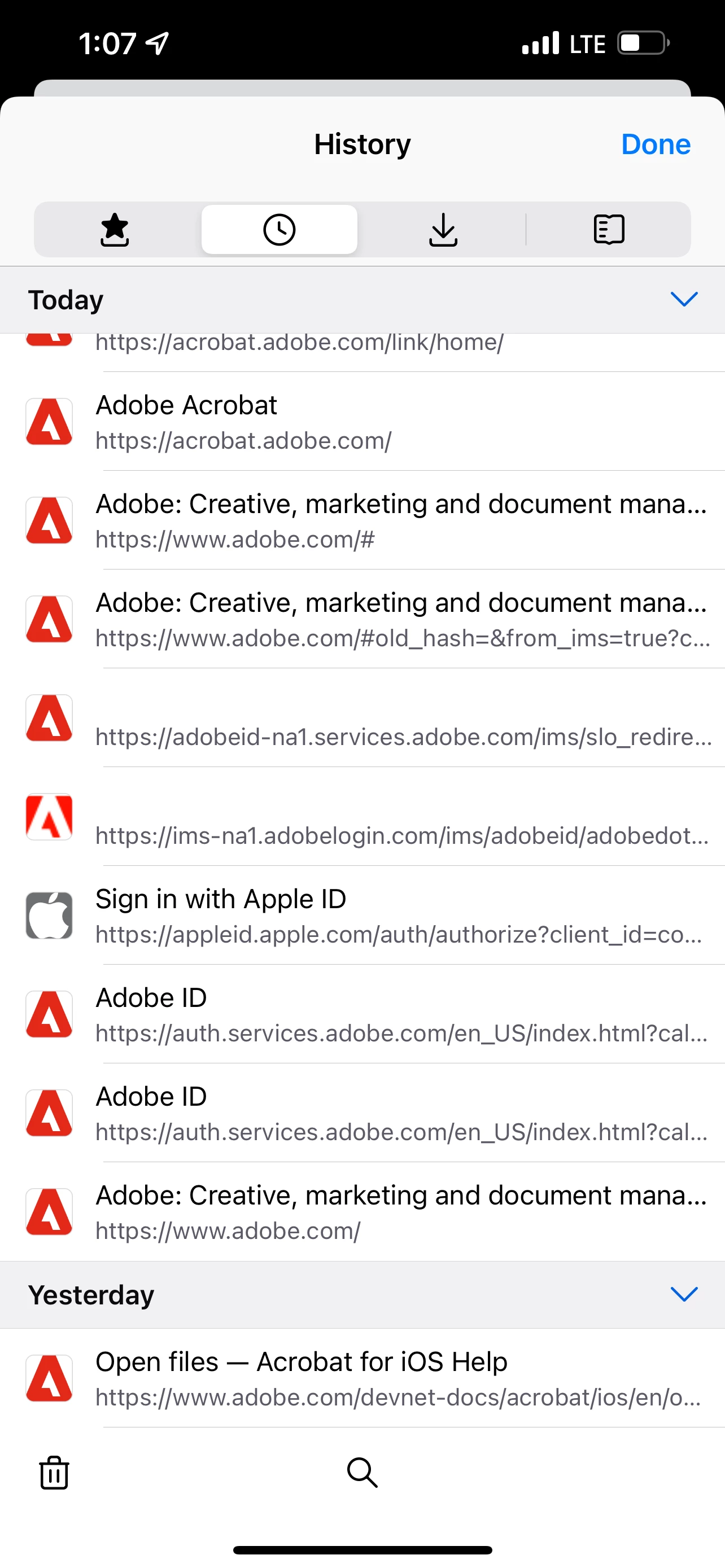
Task: Tap Done to close History
Action: [x=655, y=144]
